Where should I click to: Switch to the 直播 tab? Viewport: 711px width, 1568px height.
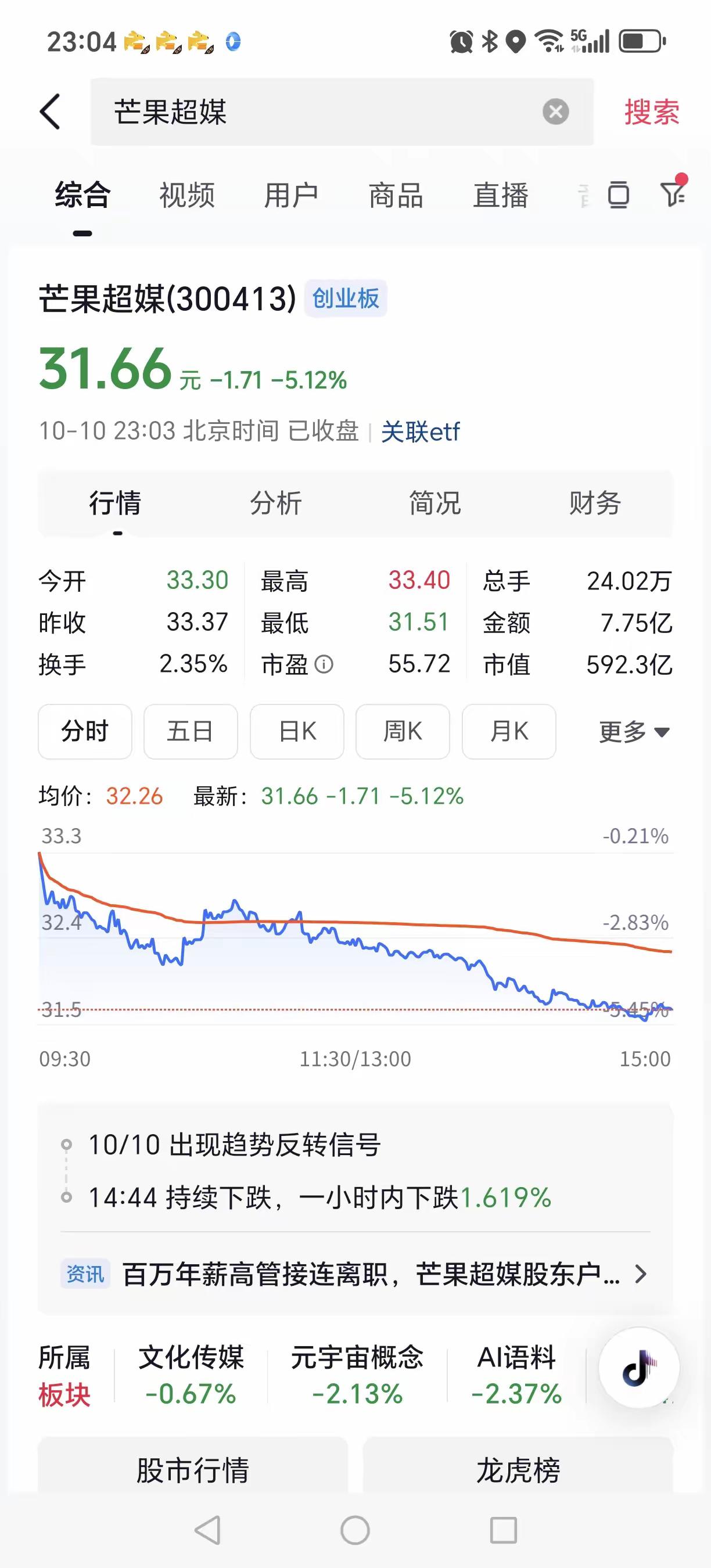500,195
